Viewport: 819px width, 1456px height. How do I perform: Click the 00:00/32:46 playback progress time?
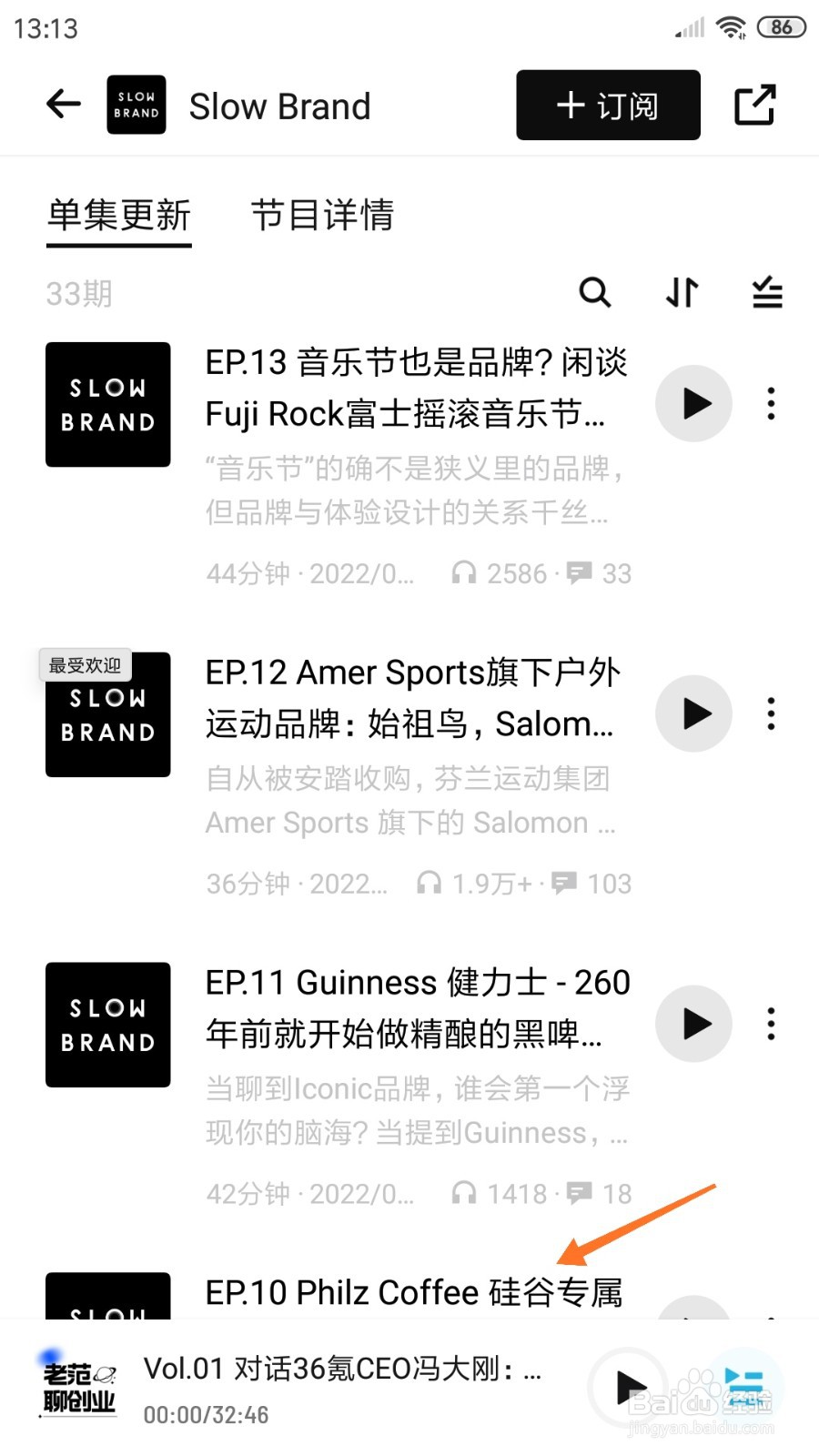point(206,1414)
